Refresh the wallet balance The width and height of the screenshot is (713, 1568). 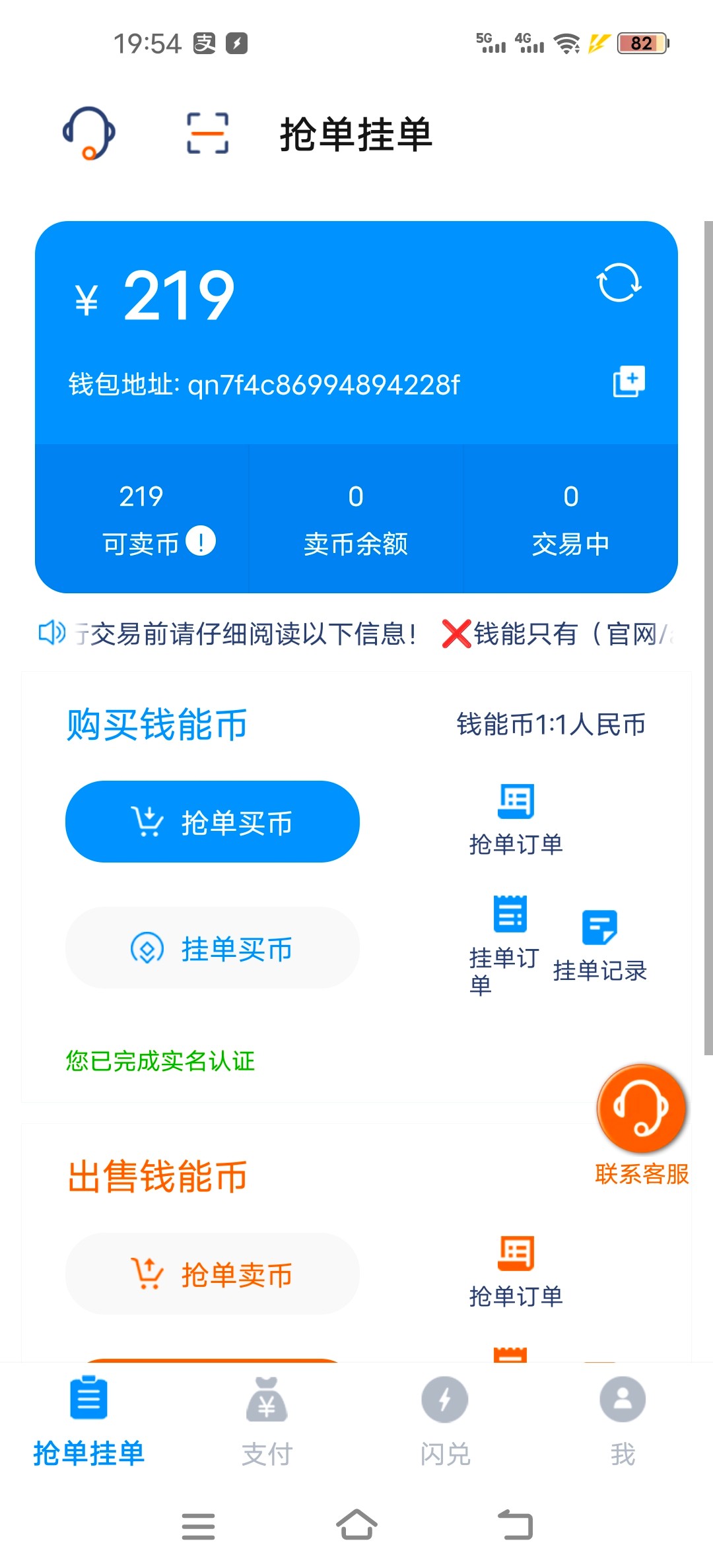[x=619, y=282]
